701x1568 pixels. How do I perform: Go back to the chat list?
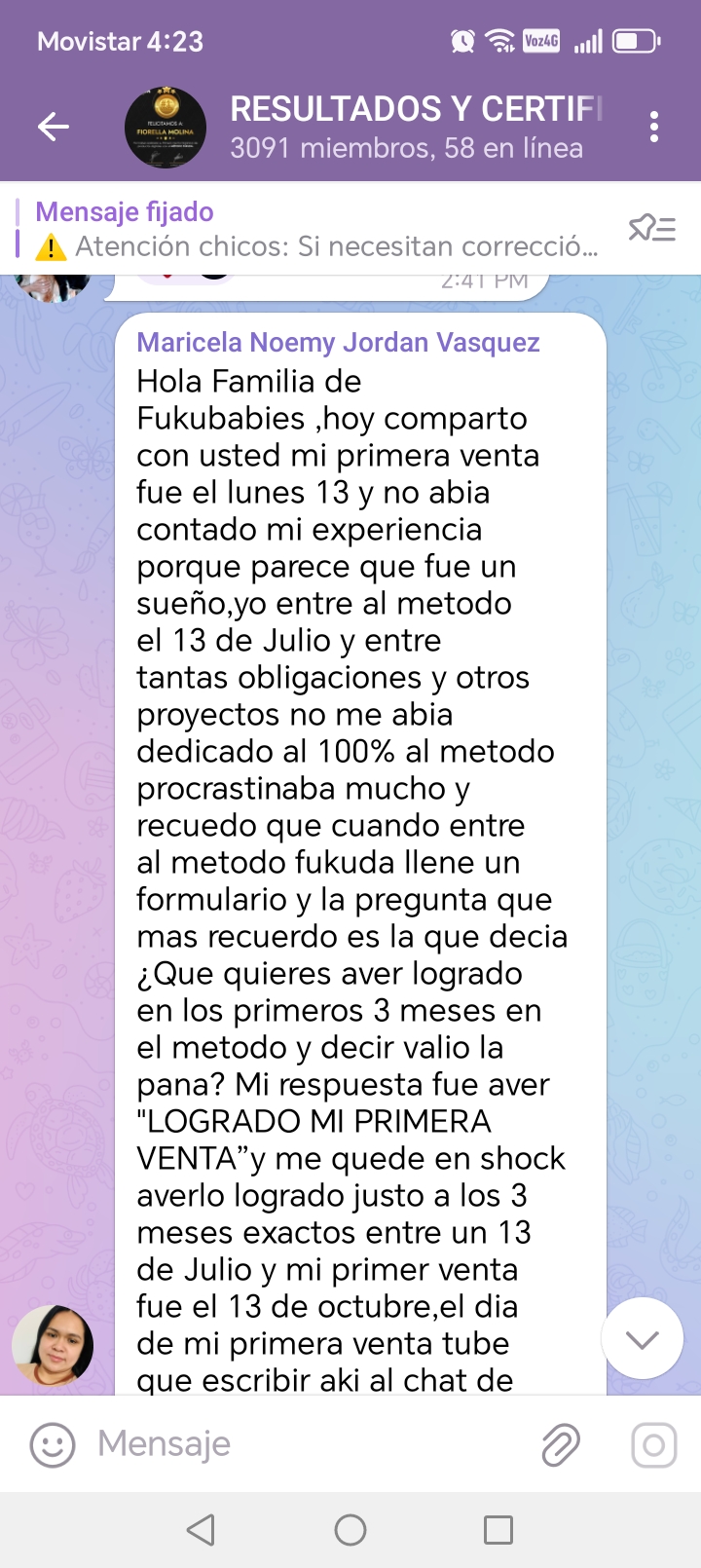tap(54, 127)
